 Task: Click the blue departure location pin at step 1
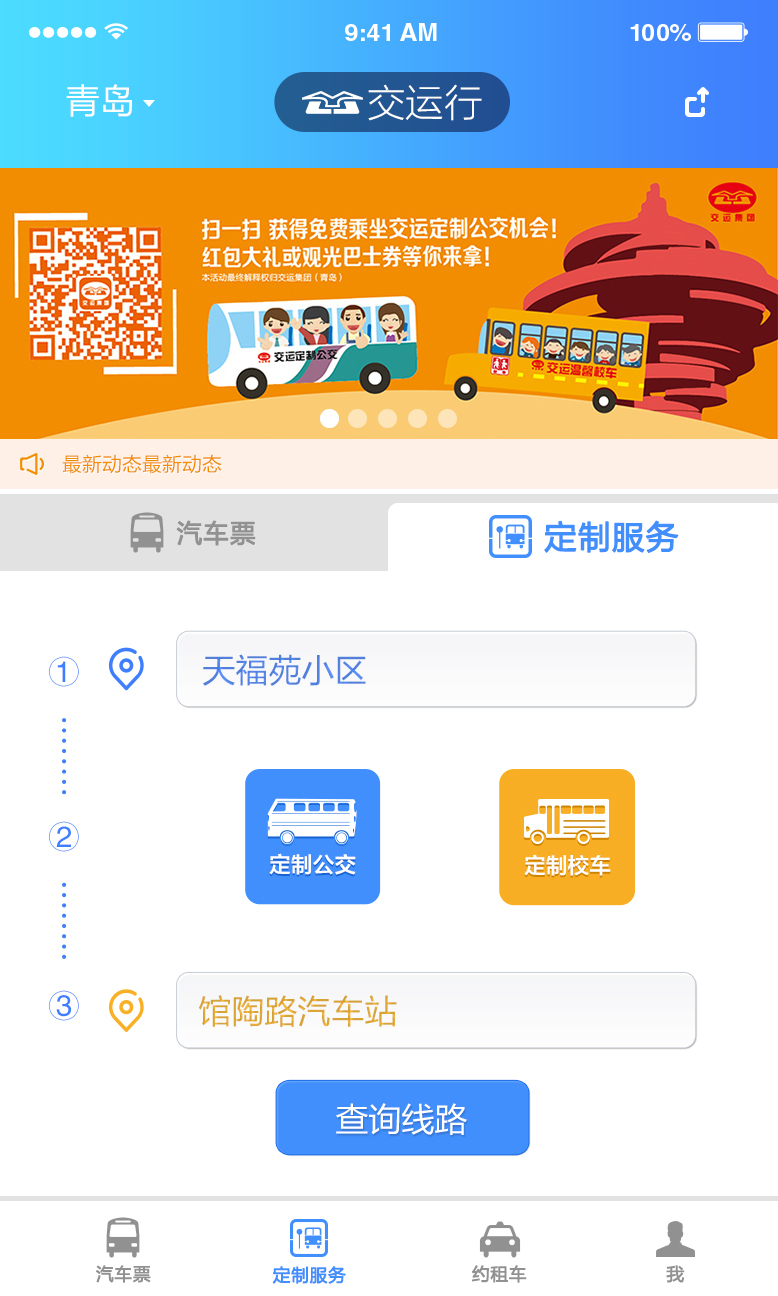(126, 670)
